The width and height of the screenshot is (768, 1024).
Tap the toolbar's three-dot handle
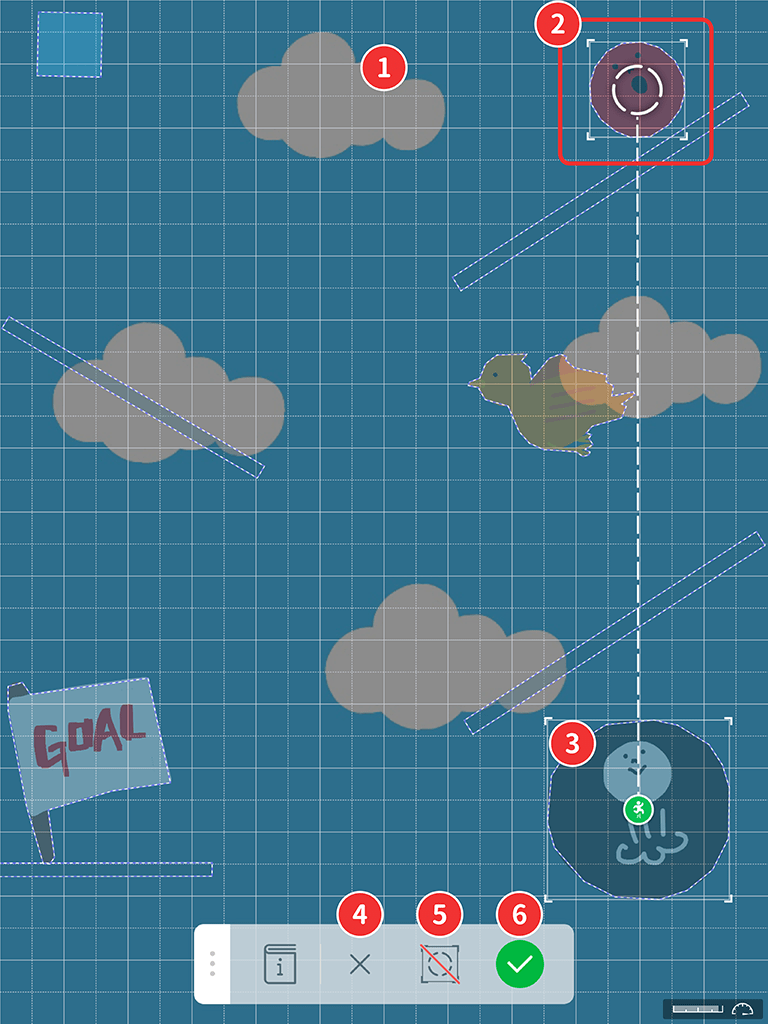(212, 964)
